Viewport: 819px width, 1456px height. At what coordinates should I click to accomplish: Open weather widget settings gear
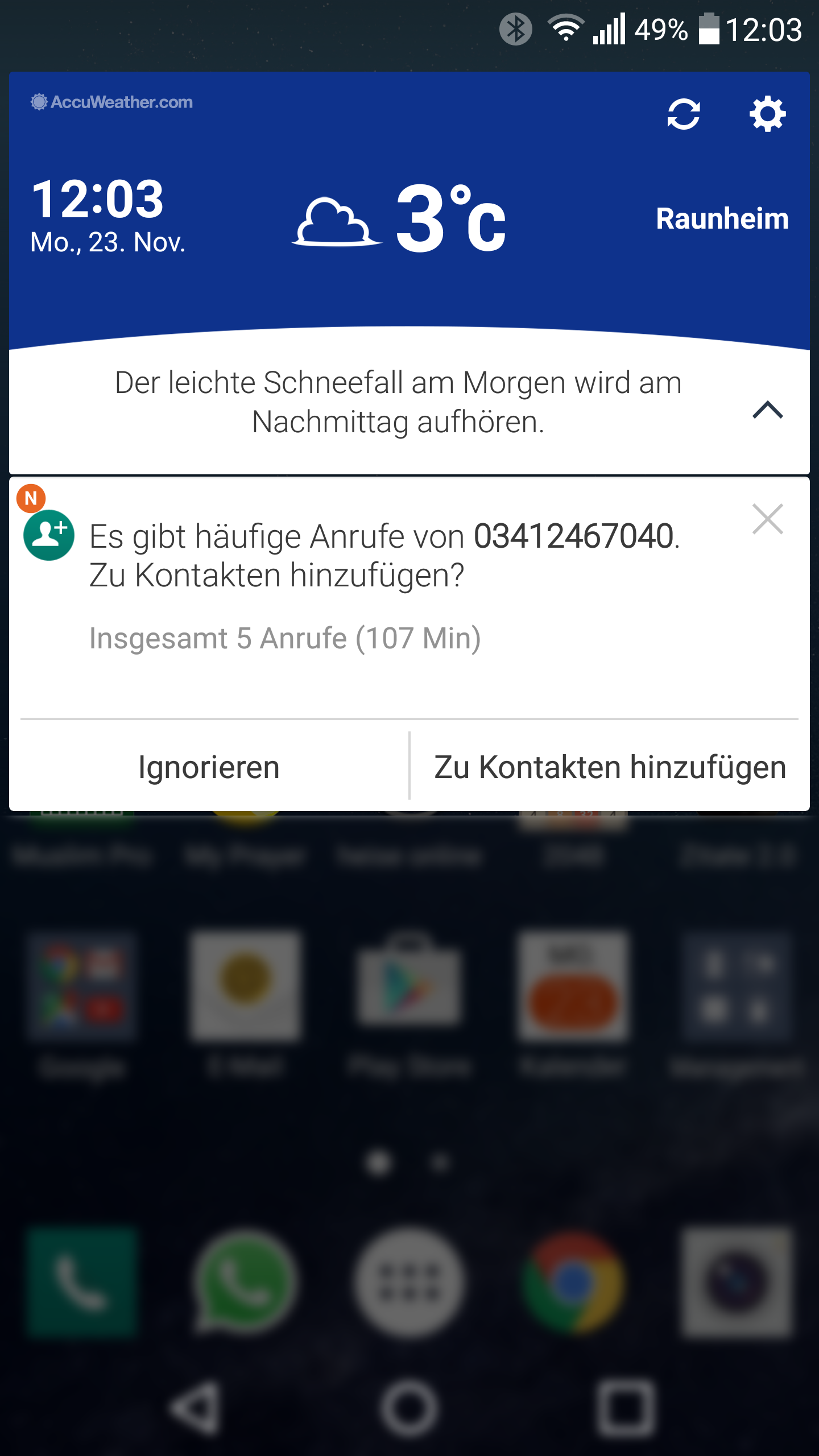(767, 114)
